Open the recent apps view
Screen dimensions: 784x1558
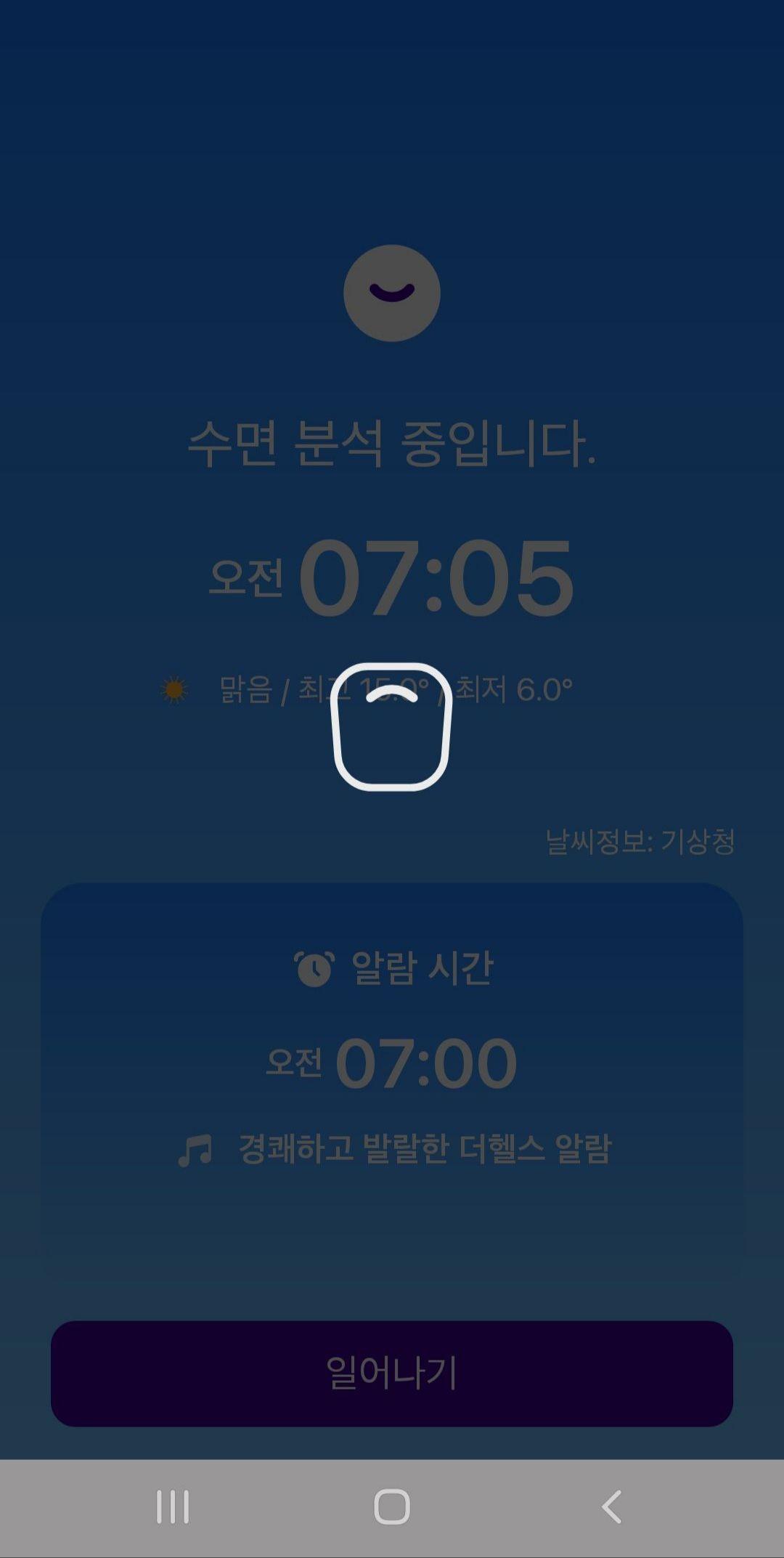click(x=173, y=1506)
